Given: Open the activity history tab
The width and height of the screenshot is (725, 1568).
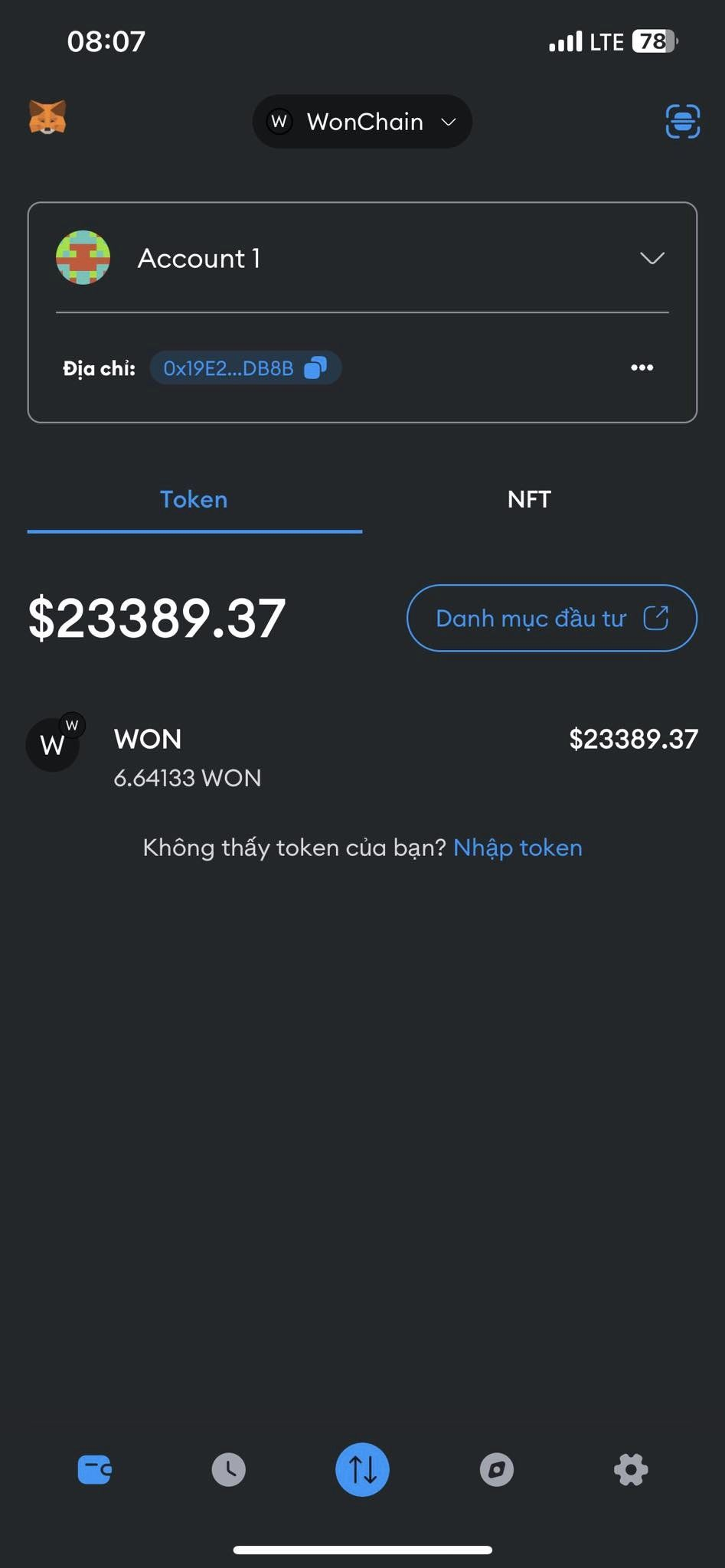Looking at the screenshot, I should coord(228,1469).
